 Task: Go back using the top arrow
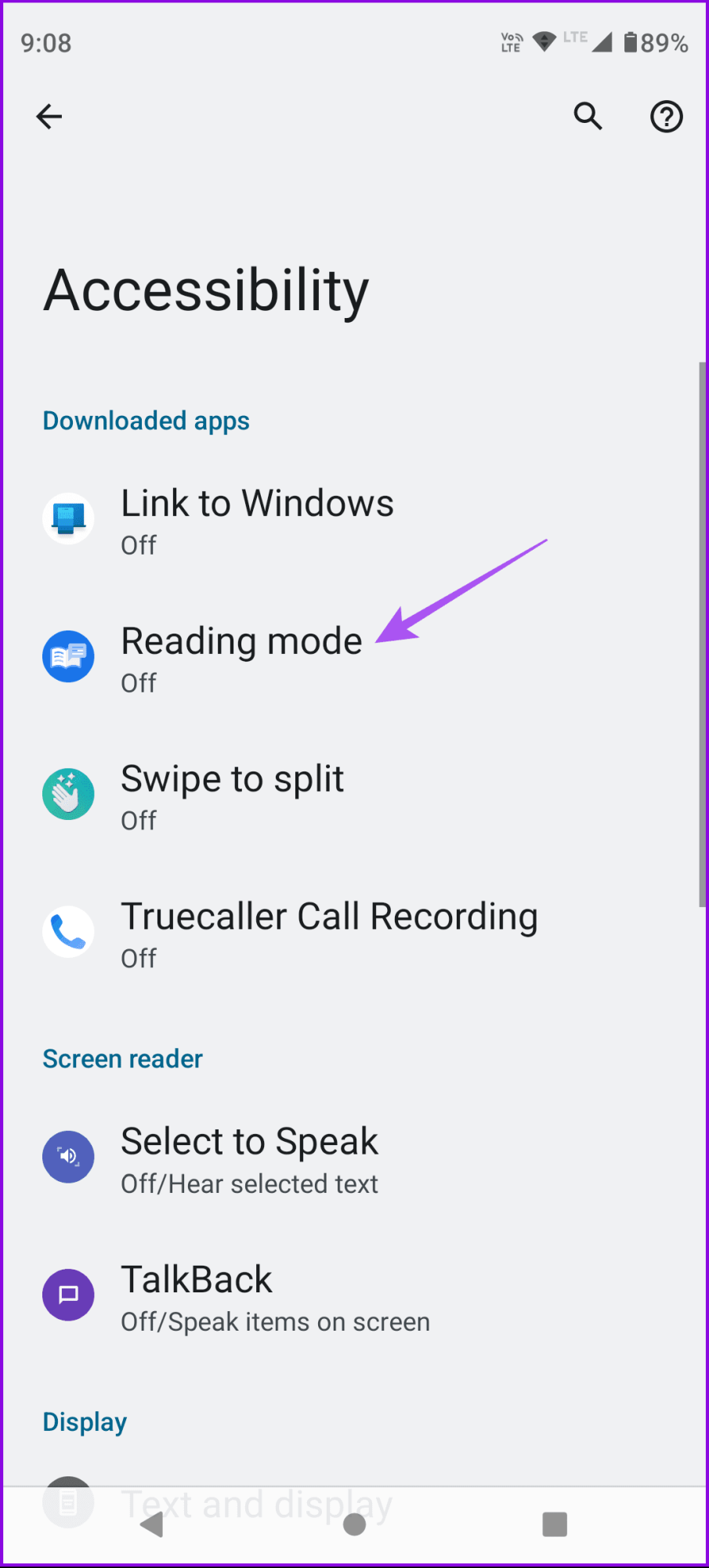(49, 117)
